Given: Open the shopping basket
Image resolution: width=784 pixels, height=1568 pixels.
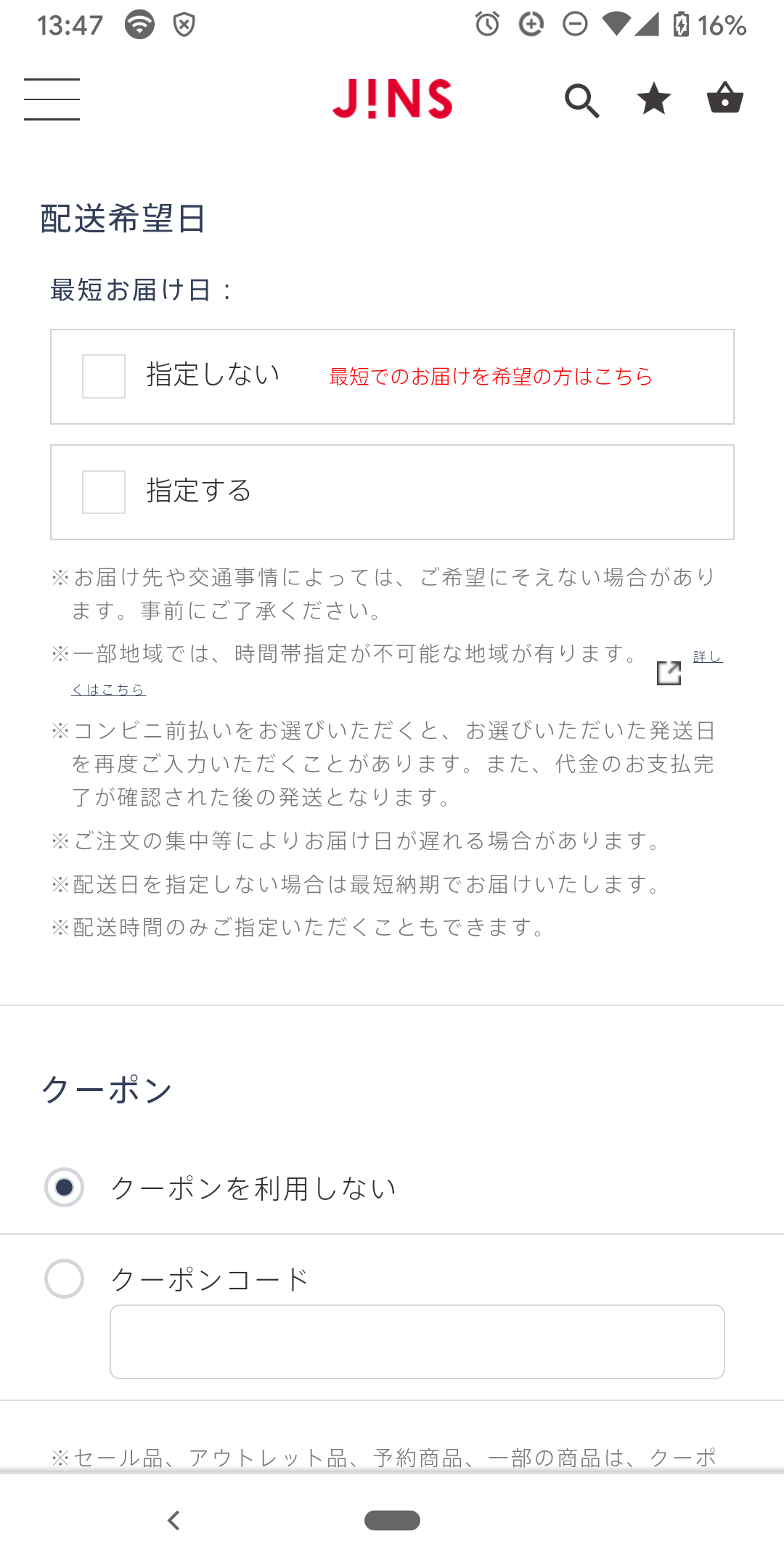Looking at the screenshot, I should 724,97.
